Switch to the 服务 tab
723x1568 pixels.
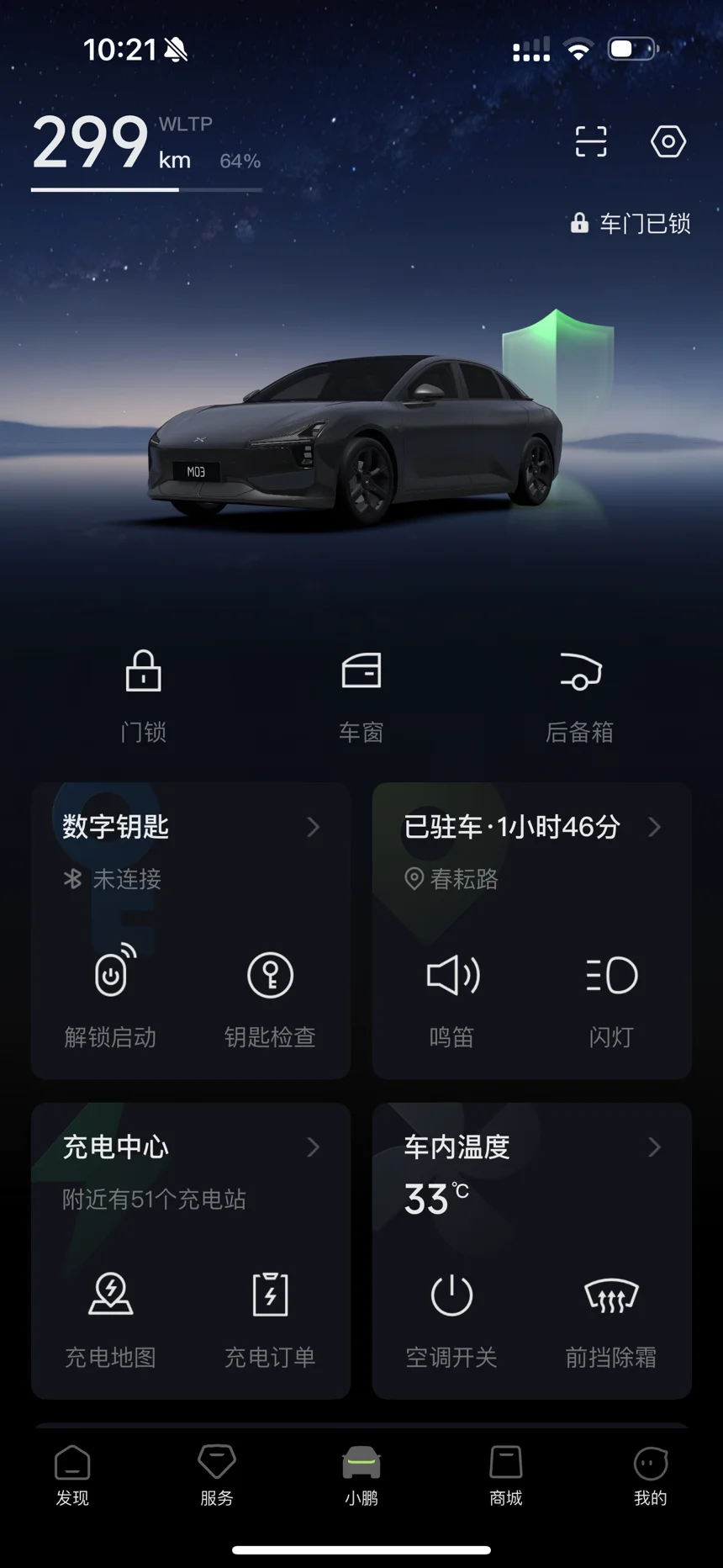217,1476
